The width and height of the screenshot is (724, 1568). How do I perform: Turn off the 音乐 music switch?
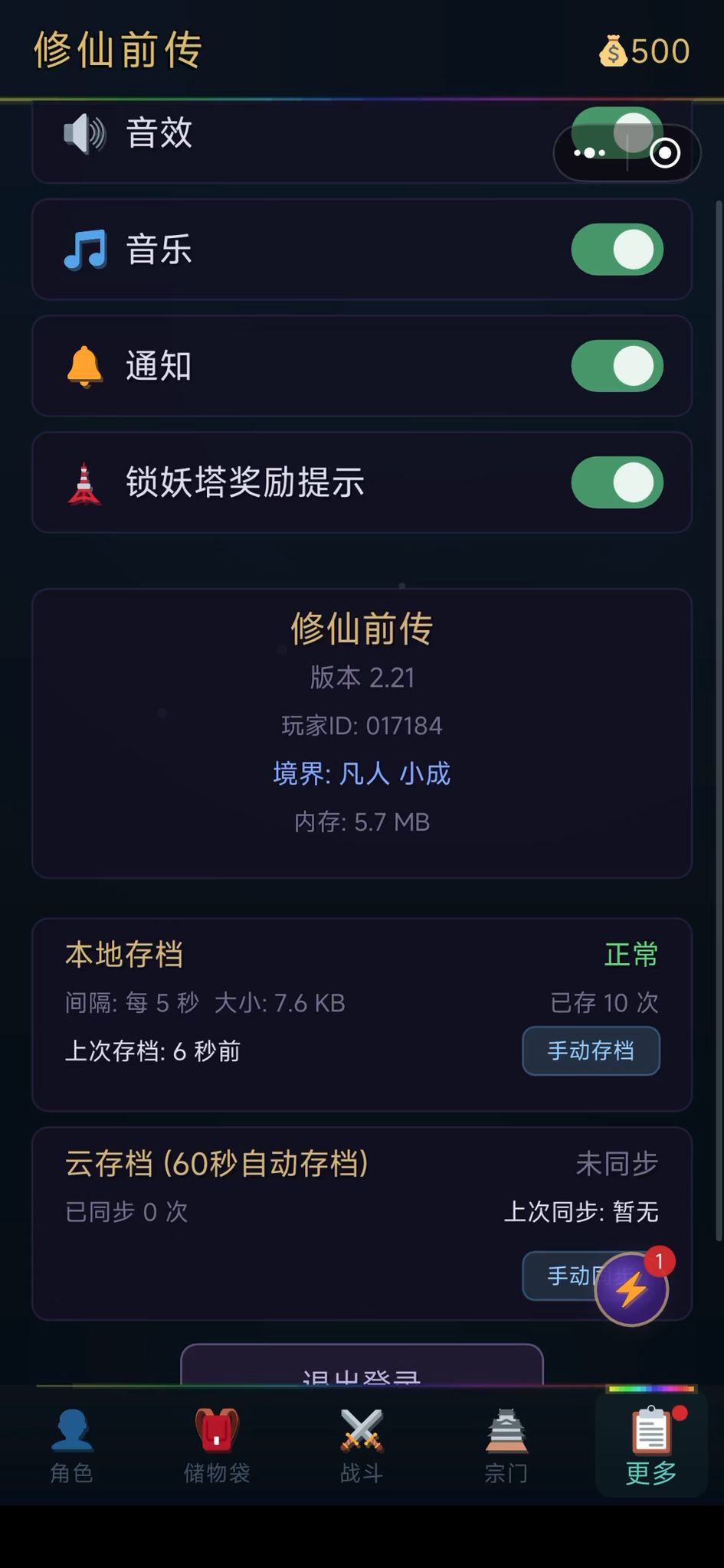pos(617,250)
